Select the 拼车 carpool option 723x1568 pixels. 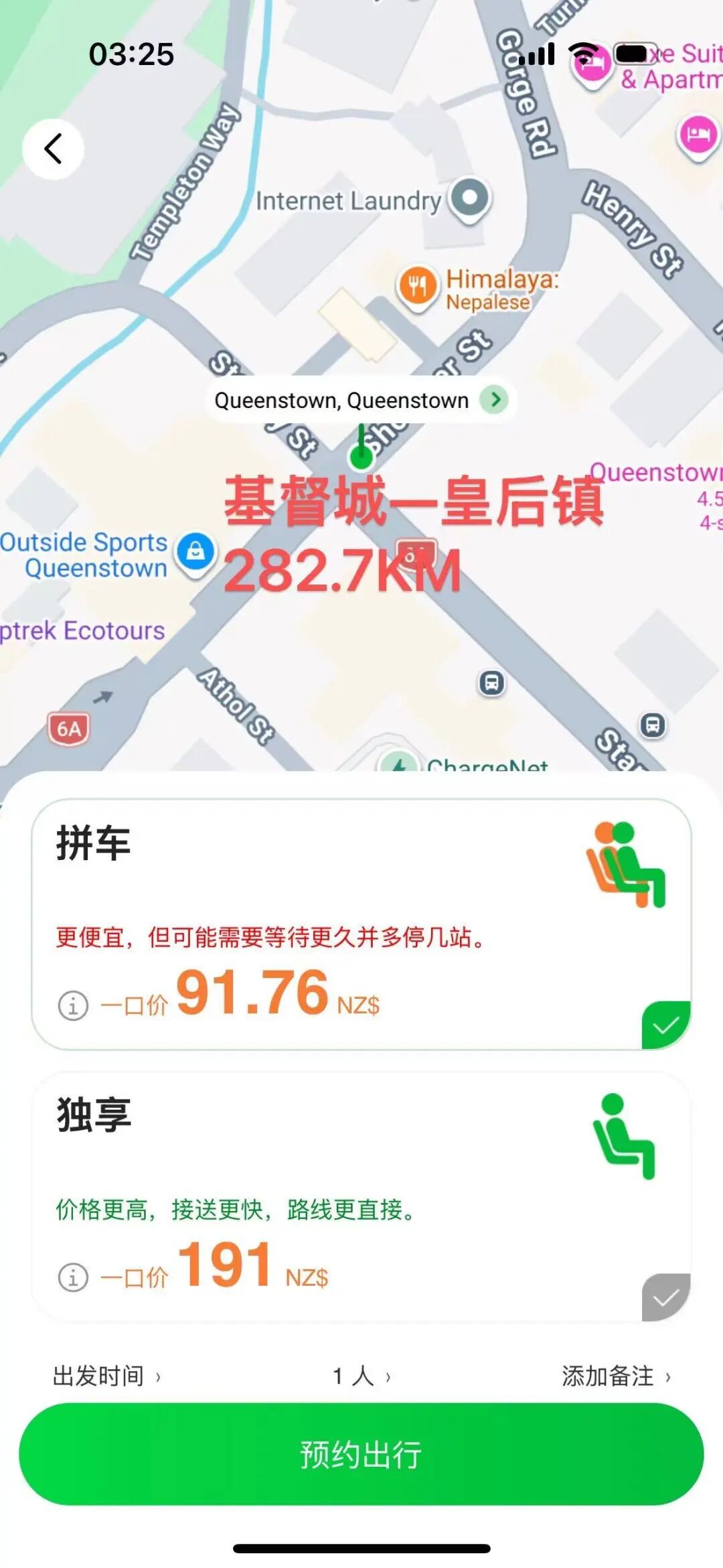361,923
